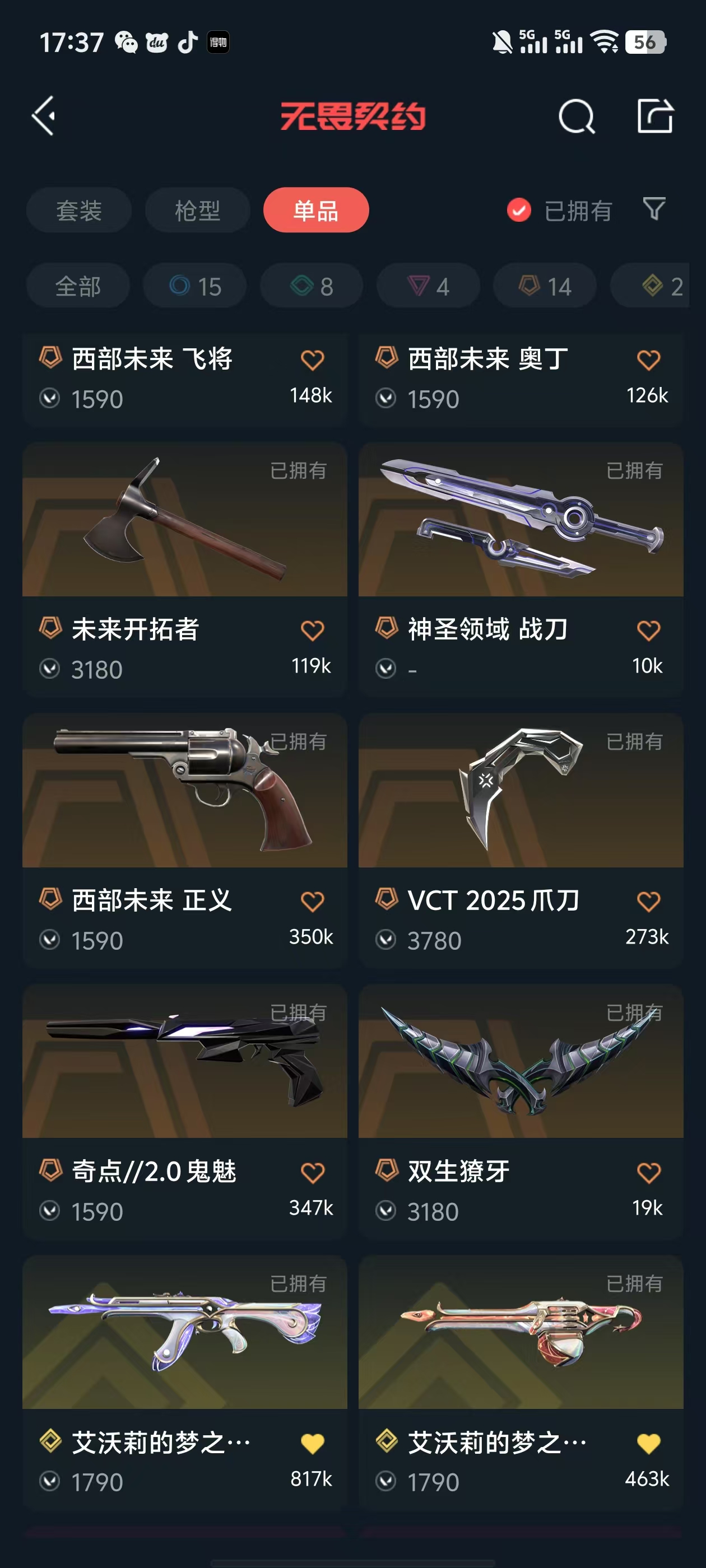Filter by the pink tier chip 4
The height and width of the screenshot is (1568, 706).
(428, 286)
